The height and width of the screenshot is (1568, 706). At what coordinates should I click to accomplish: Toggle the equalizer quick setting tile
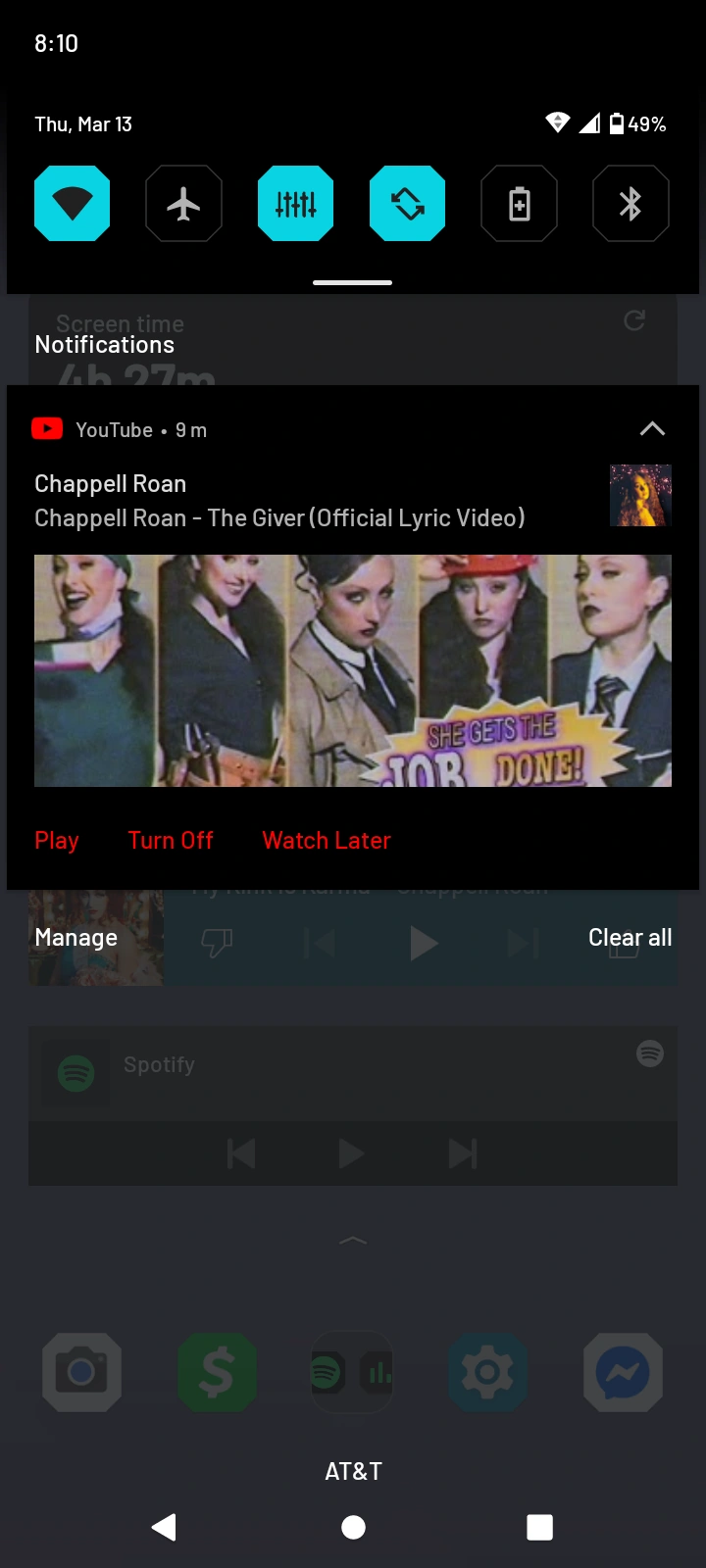[x=295, y=204]
